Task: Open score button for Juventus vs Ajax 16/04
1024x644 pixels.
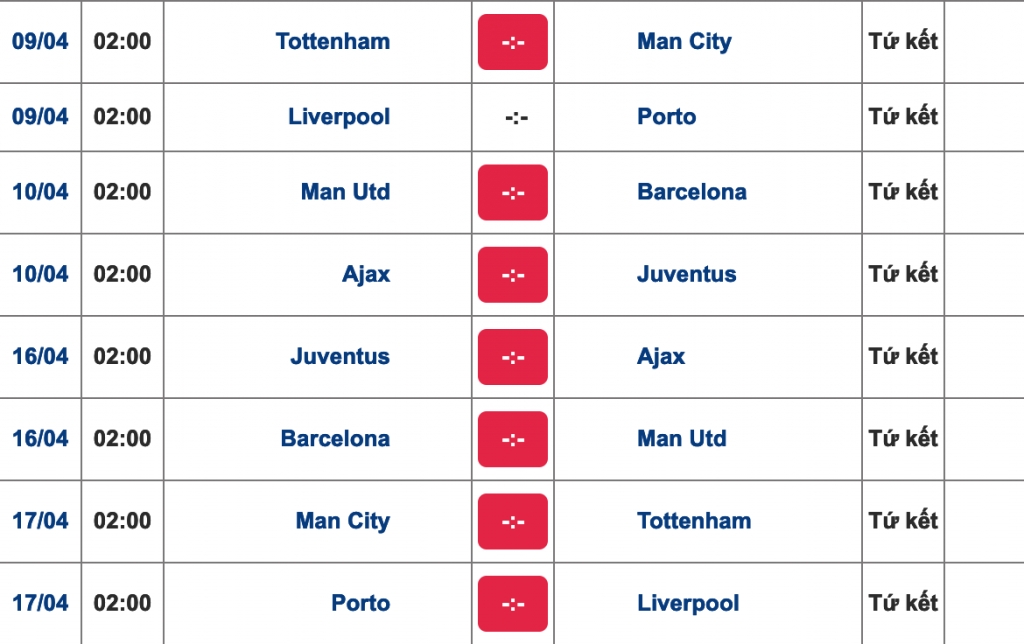Action: [512, 357]
